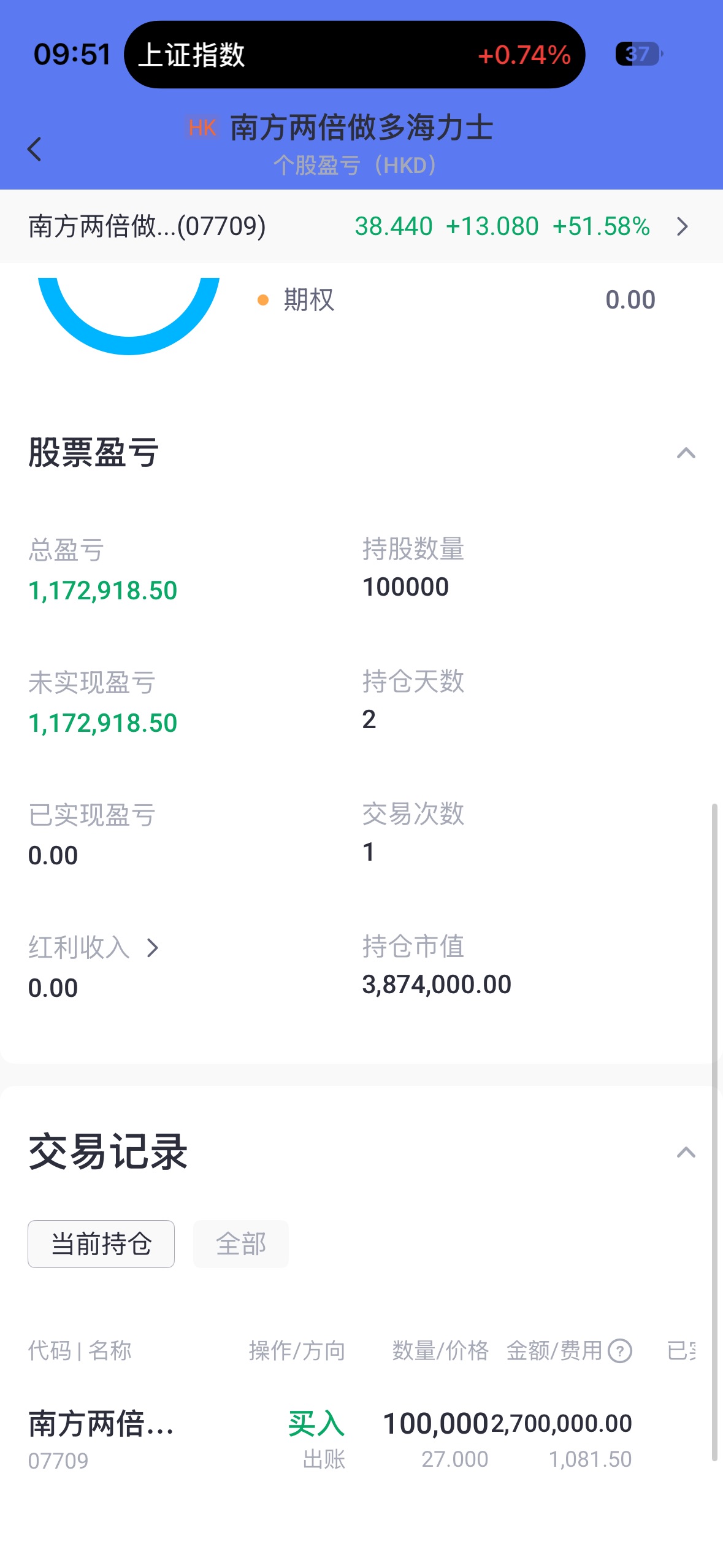Open the 07709 stock quote row
Screen dimensions: 723x1568
point(361,226)
